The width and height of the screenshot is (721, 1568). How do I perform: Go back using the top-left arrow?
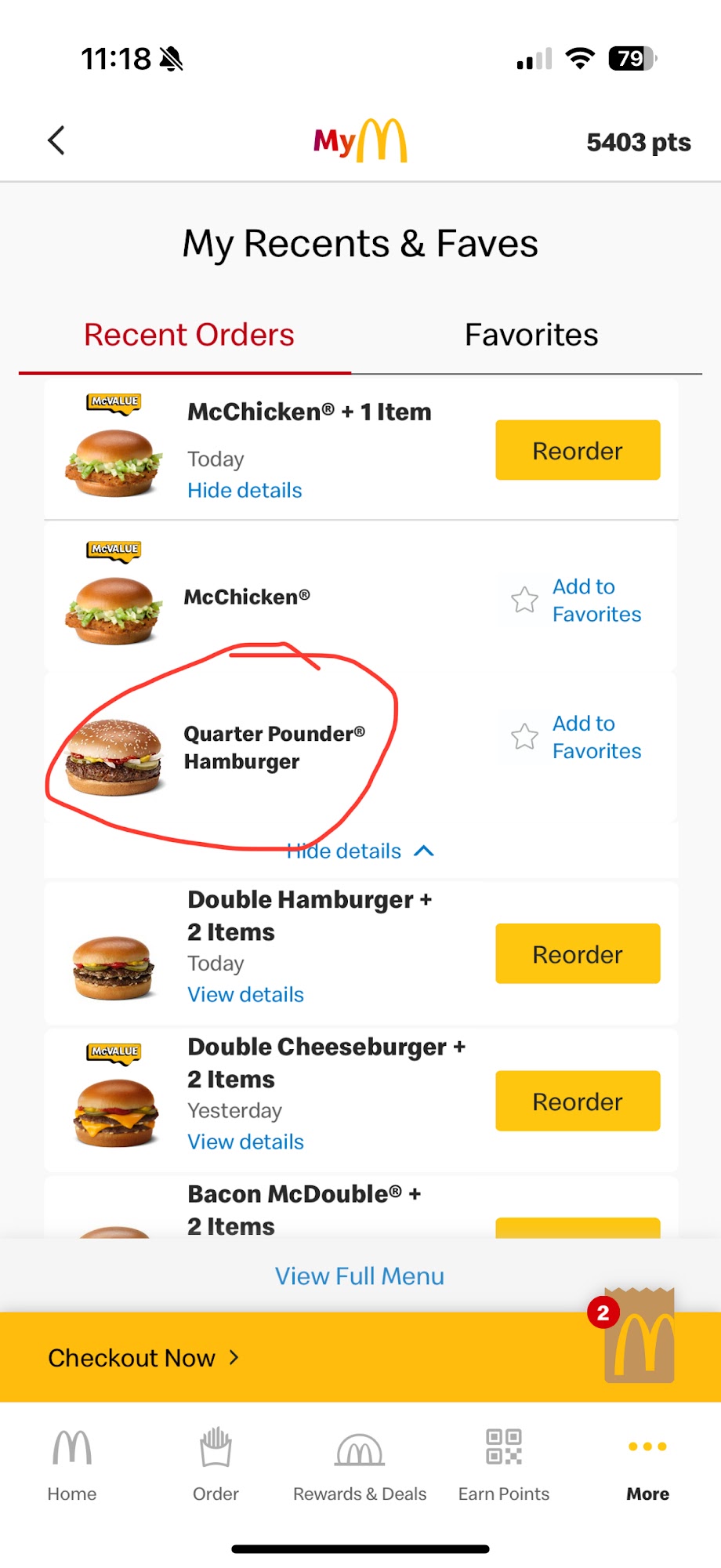[x=56, y=141]
